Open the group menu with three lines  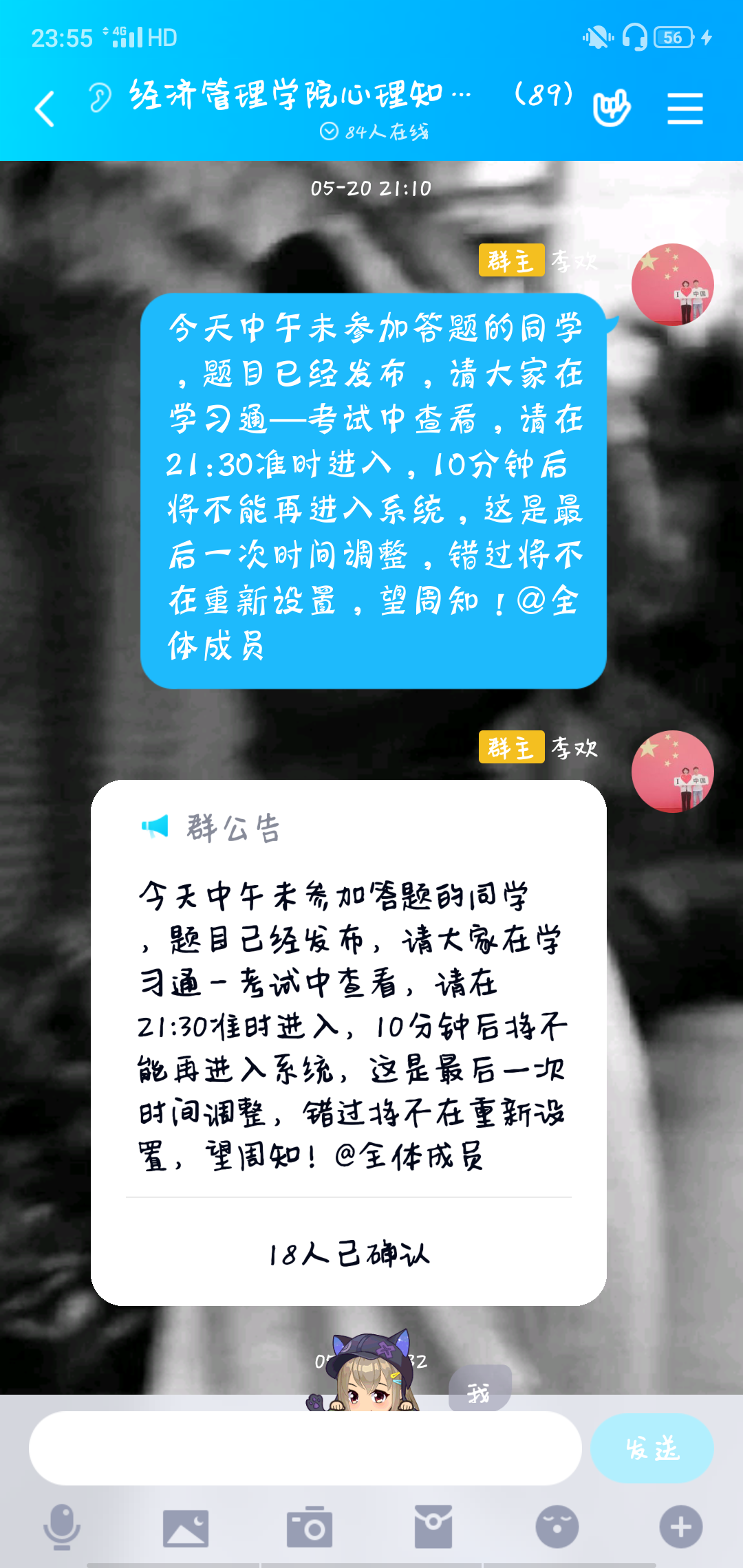(x=685, y=109)
